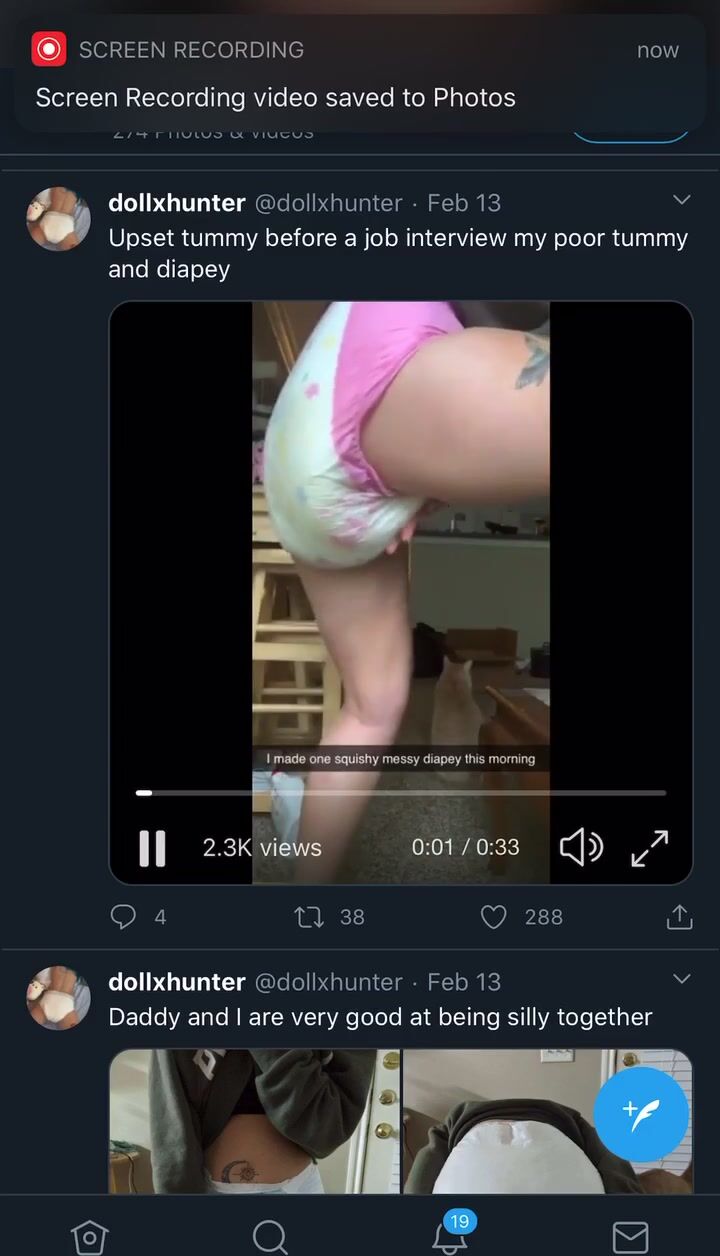This screenshot has height=1256, width=720.
Task: Share the Upset tummy tweet
Action: (x=679, y=917)
